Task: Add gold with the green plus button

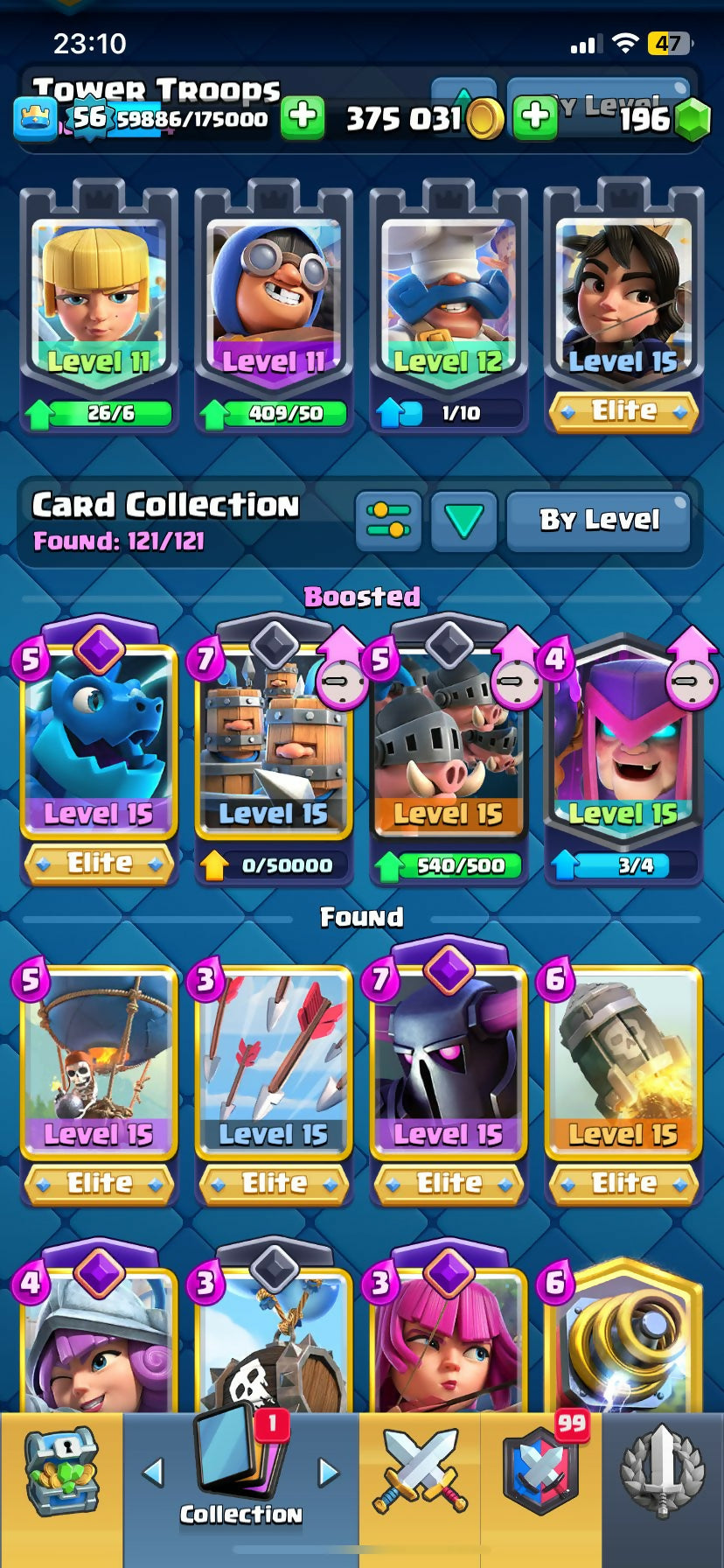Action: [x=534, y=117]
